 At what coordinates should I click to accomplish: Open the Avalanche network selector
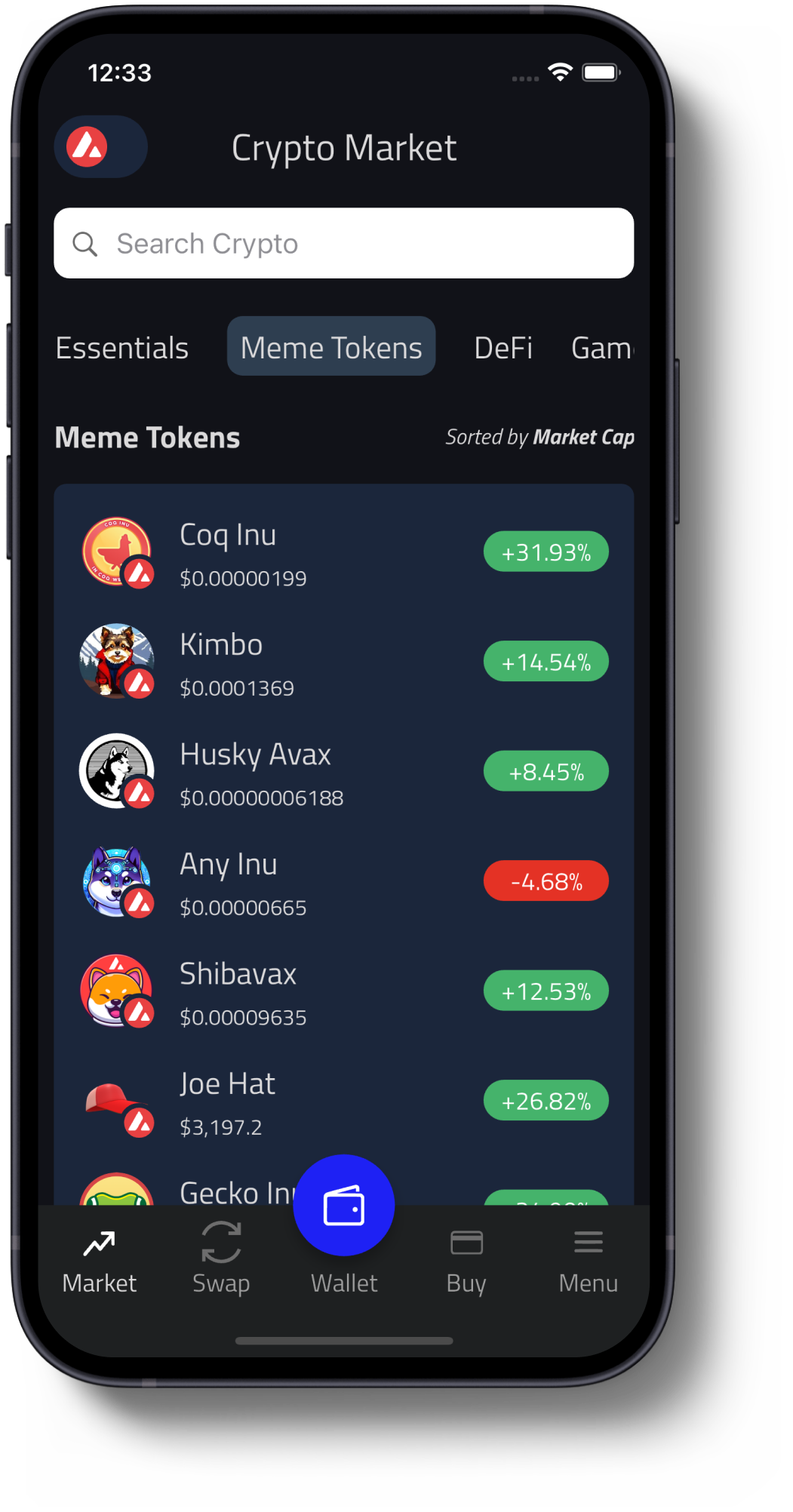[100, 146]
